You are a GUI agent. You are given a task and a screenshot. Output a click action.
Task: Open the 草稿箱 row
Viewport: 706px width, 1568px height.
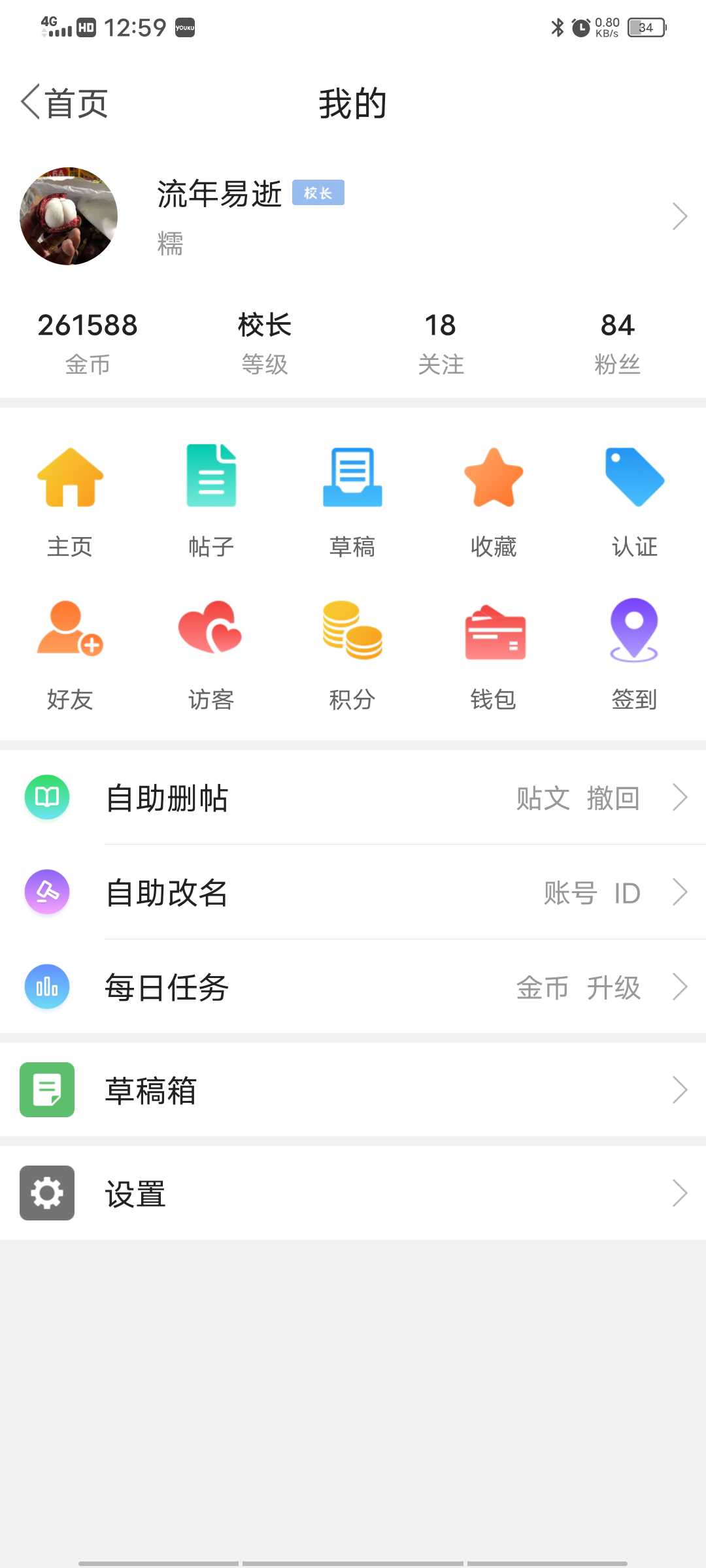[353, 1090]
